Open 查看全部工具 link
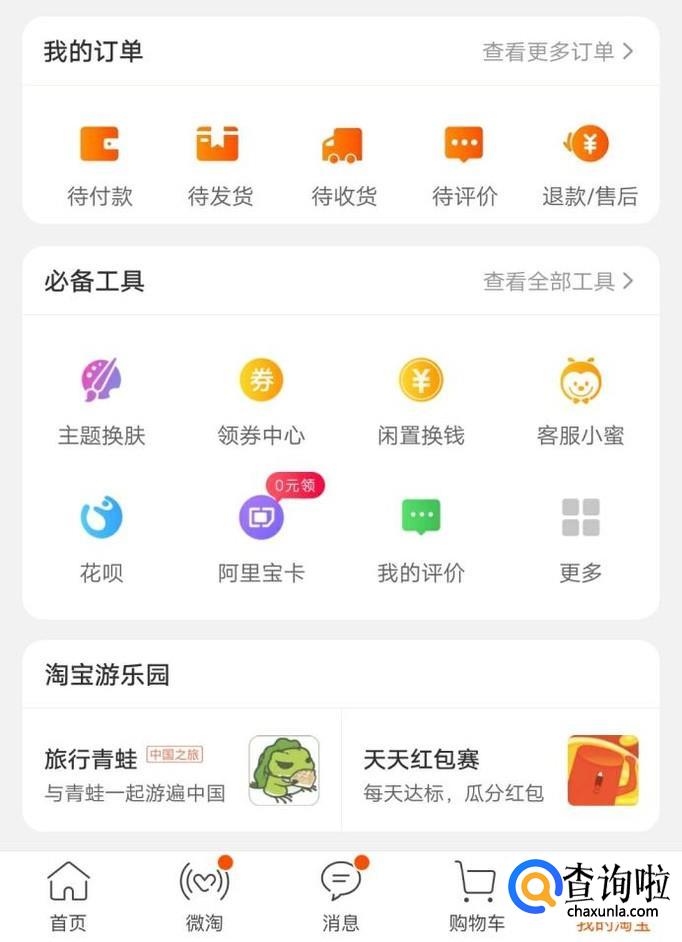 pyautogui.click(x=558, y=282)
